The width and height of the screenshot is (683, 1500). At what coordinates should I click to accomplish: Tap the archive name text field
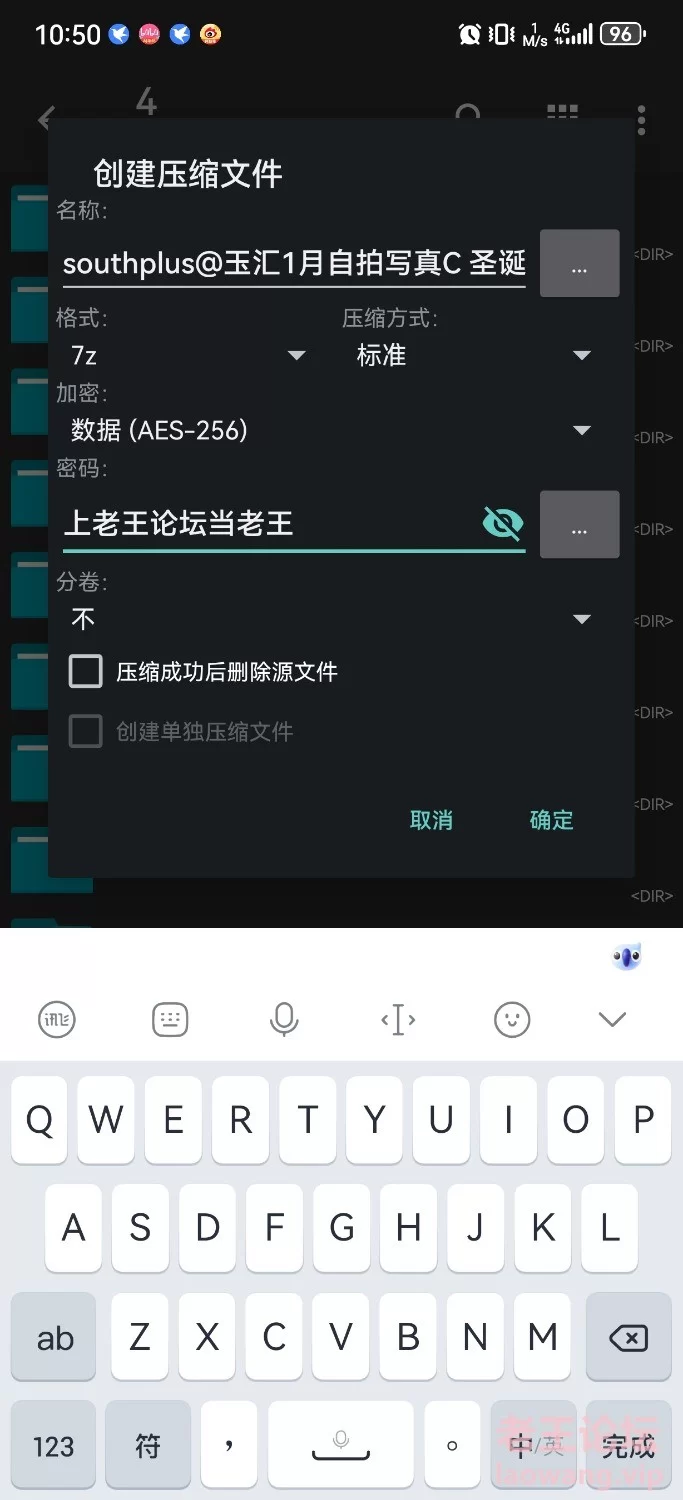[x=293, y=263]
